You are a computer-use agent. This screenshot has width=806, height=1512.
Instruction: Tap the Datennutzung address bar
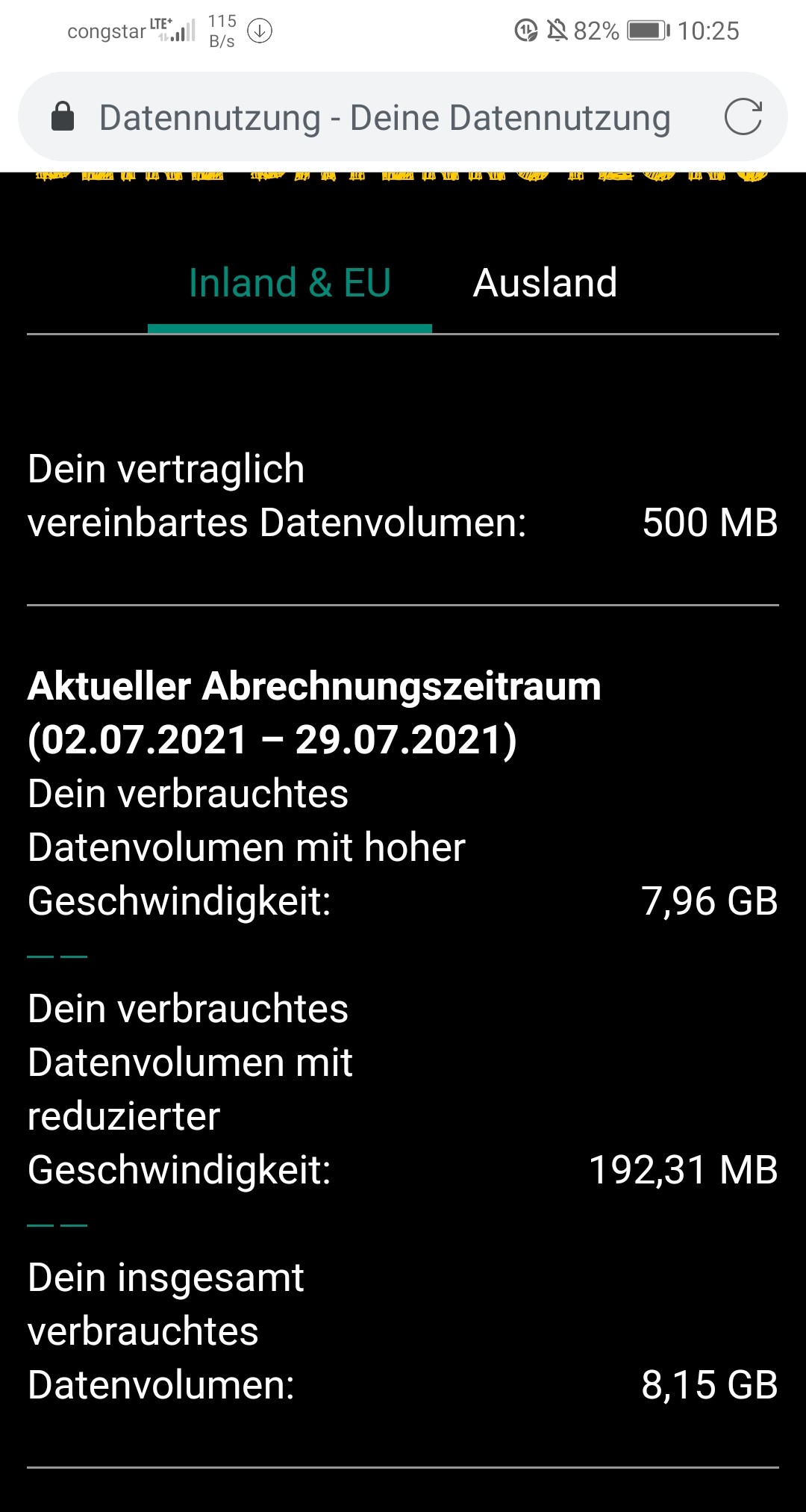384,117
